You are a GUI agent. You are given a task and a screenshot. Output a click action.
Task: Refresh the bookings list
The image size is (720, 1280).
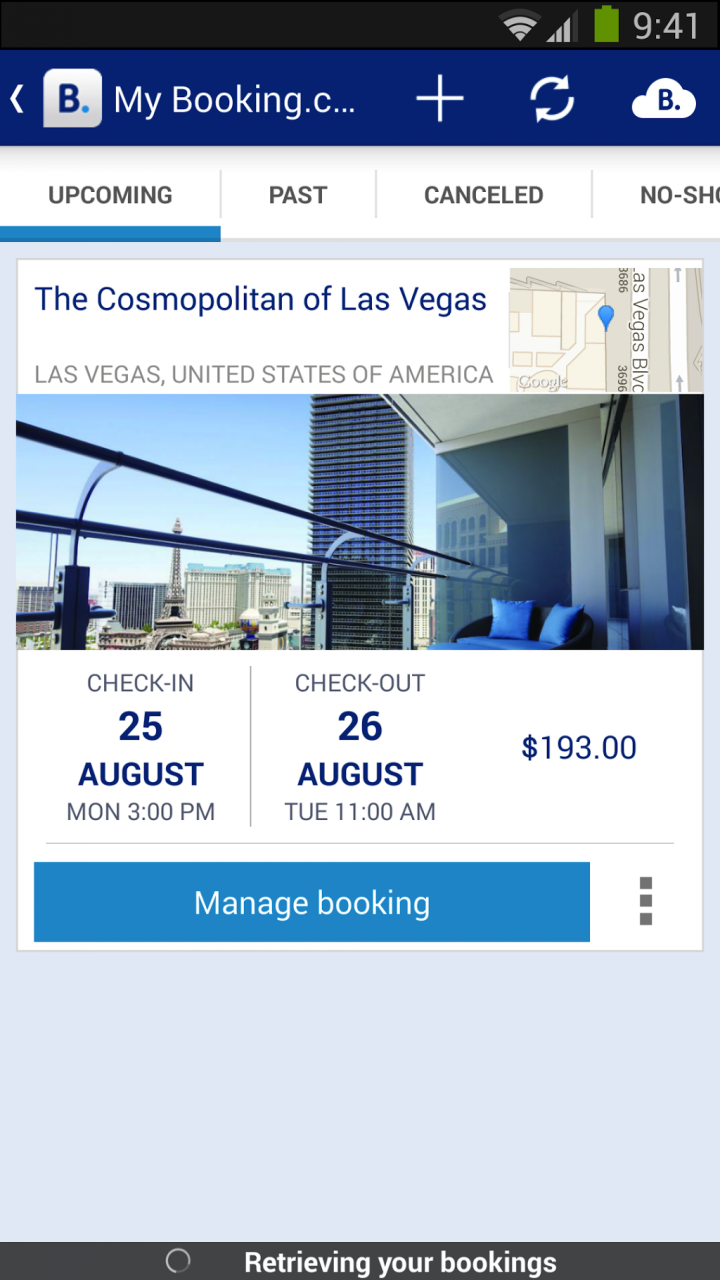click(x=551, y=99)
